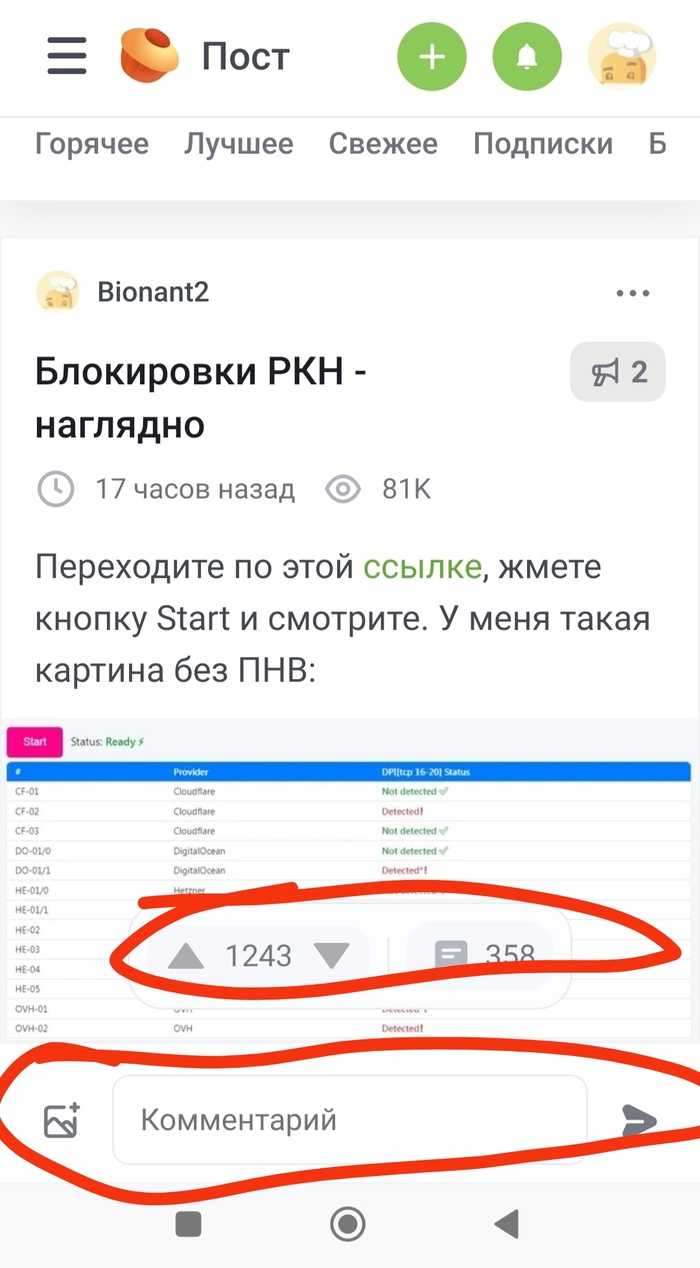This screenshot has width=700, height=1268.
Task: Open your profile avatar in the header
Action: [621, 57]
